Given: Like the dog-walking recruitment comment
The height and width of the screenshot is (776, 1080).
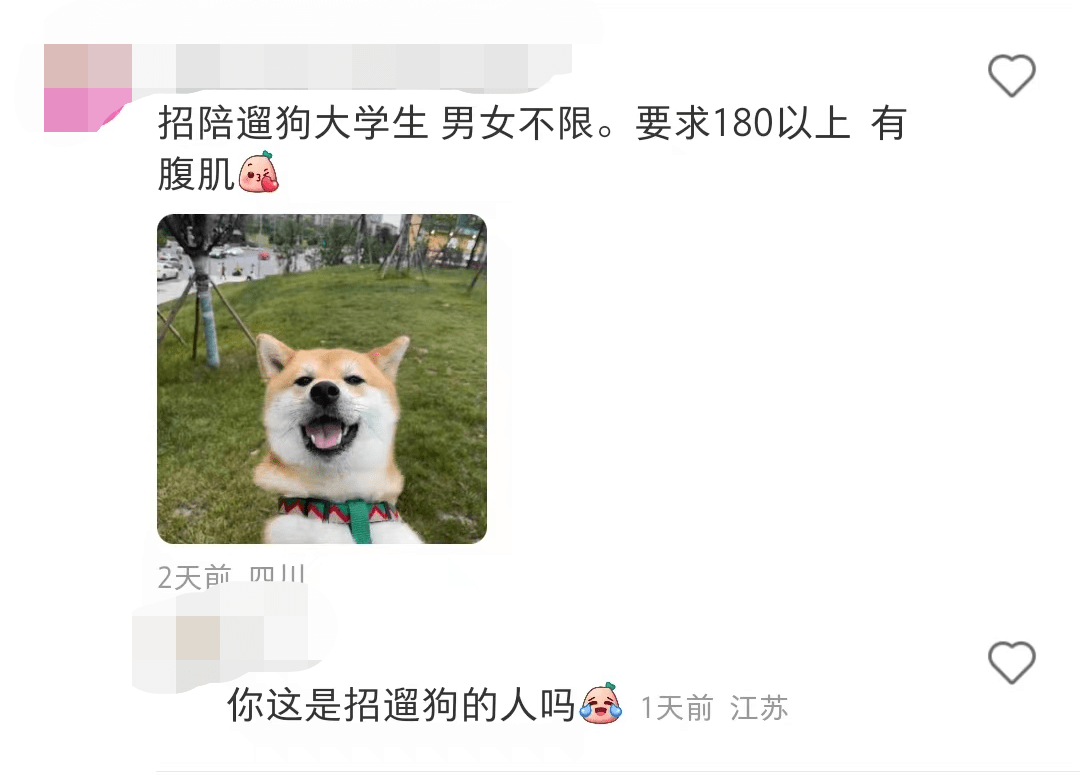Looking at the screenshot, I should click(1011, 76).
